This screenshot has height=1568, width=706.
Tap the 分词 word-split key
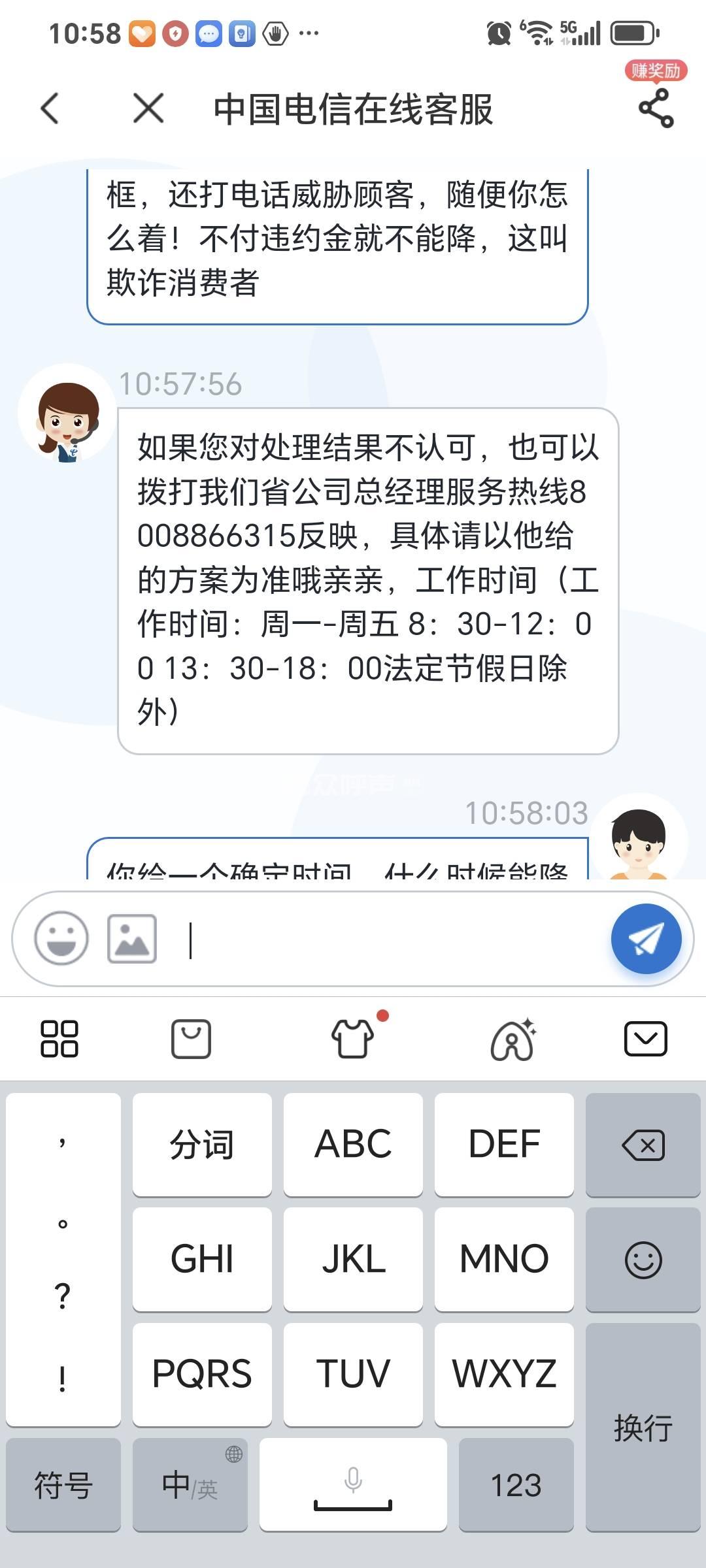(202, 1145)
